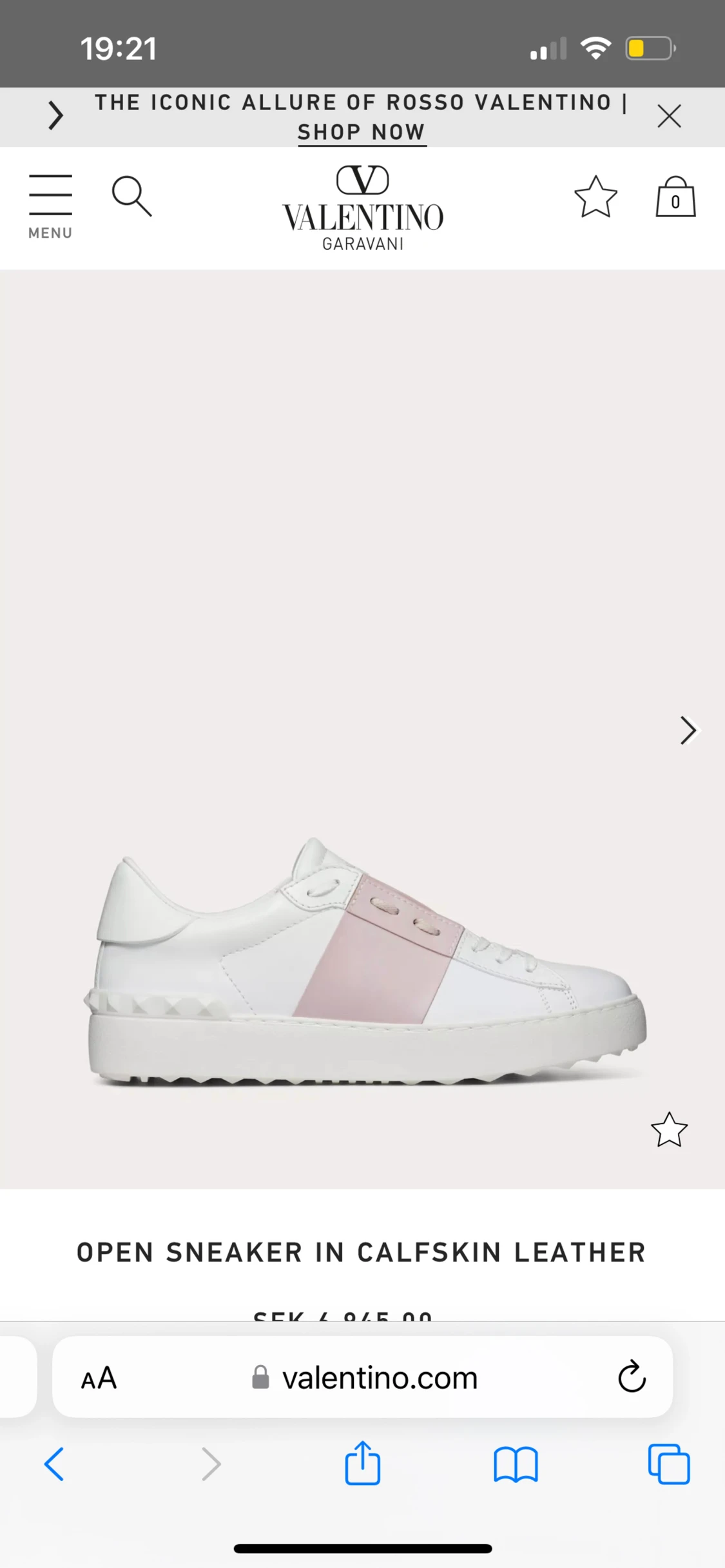Add the sneaker to wishlist
The width and height of the screenshot is (725, 1568).
point(669,1130)
